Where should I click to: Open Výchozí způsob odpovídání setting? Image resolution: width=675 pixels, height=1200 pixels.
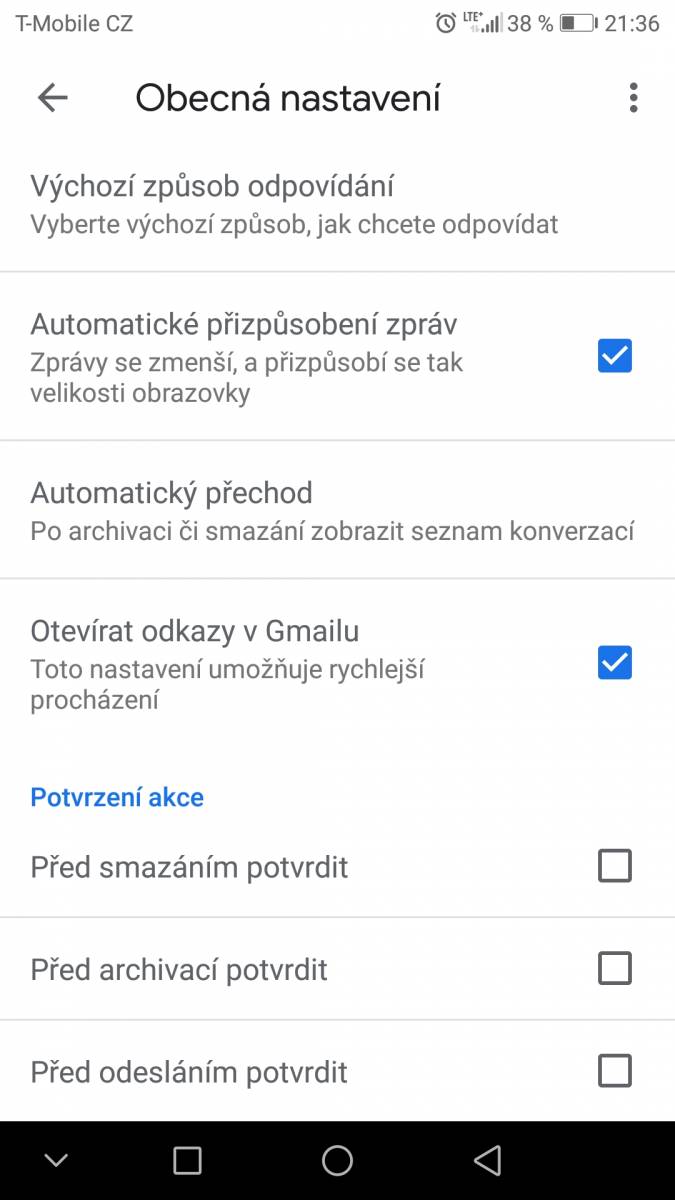pos(337,204)
